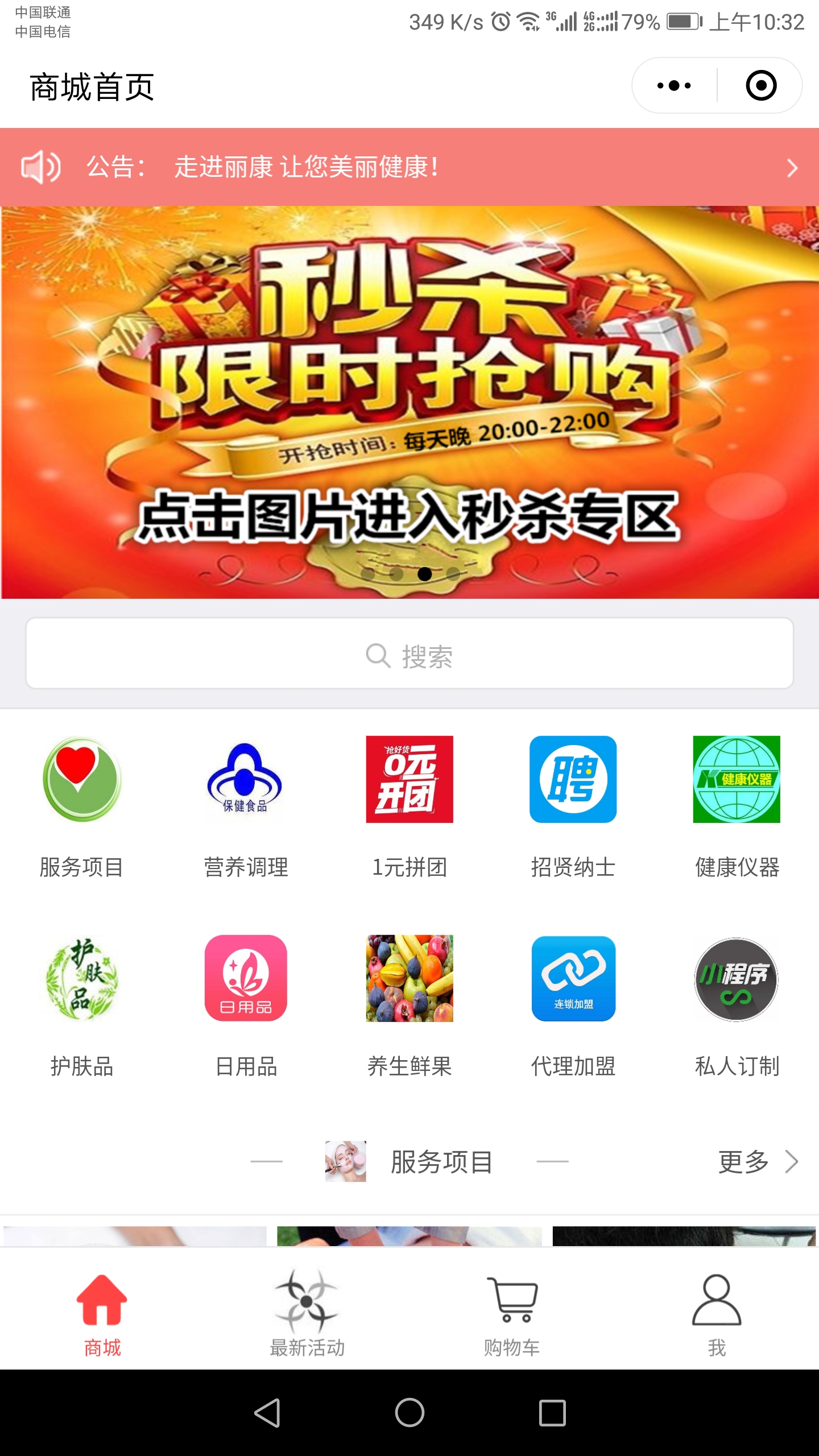Tap the system back button
The height and width of the screenshot is (1456, 819).
click(267, 1413)
